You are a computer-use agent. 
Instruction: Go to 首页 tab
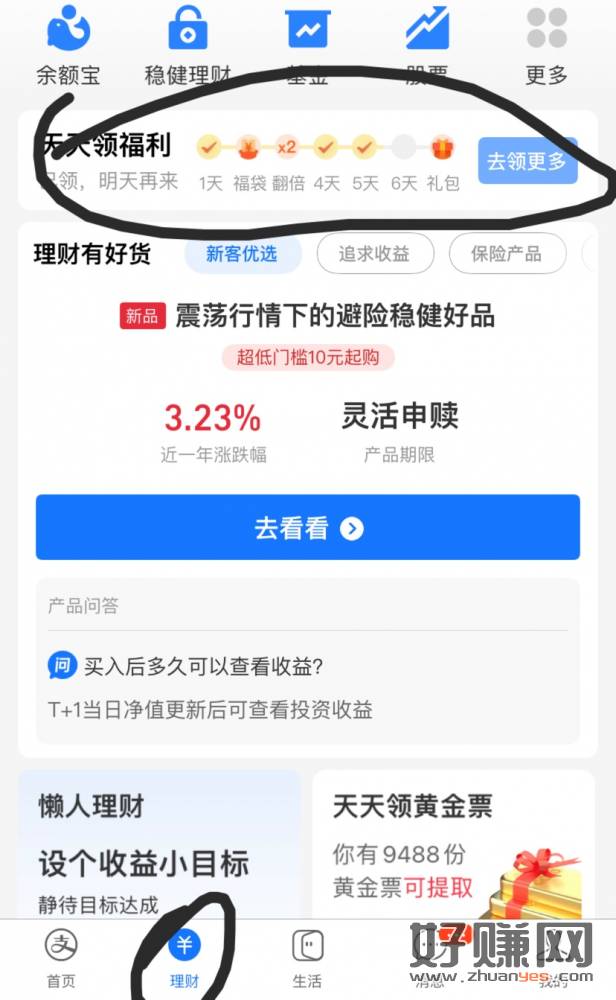[61, 957]
